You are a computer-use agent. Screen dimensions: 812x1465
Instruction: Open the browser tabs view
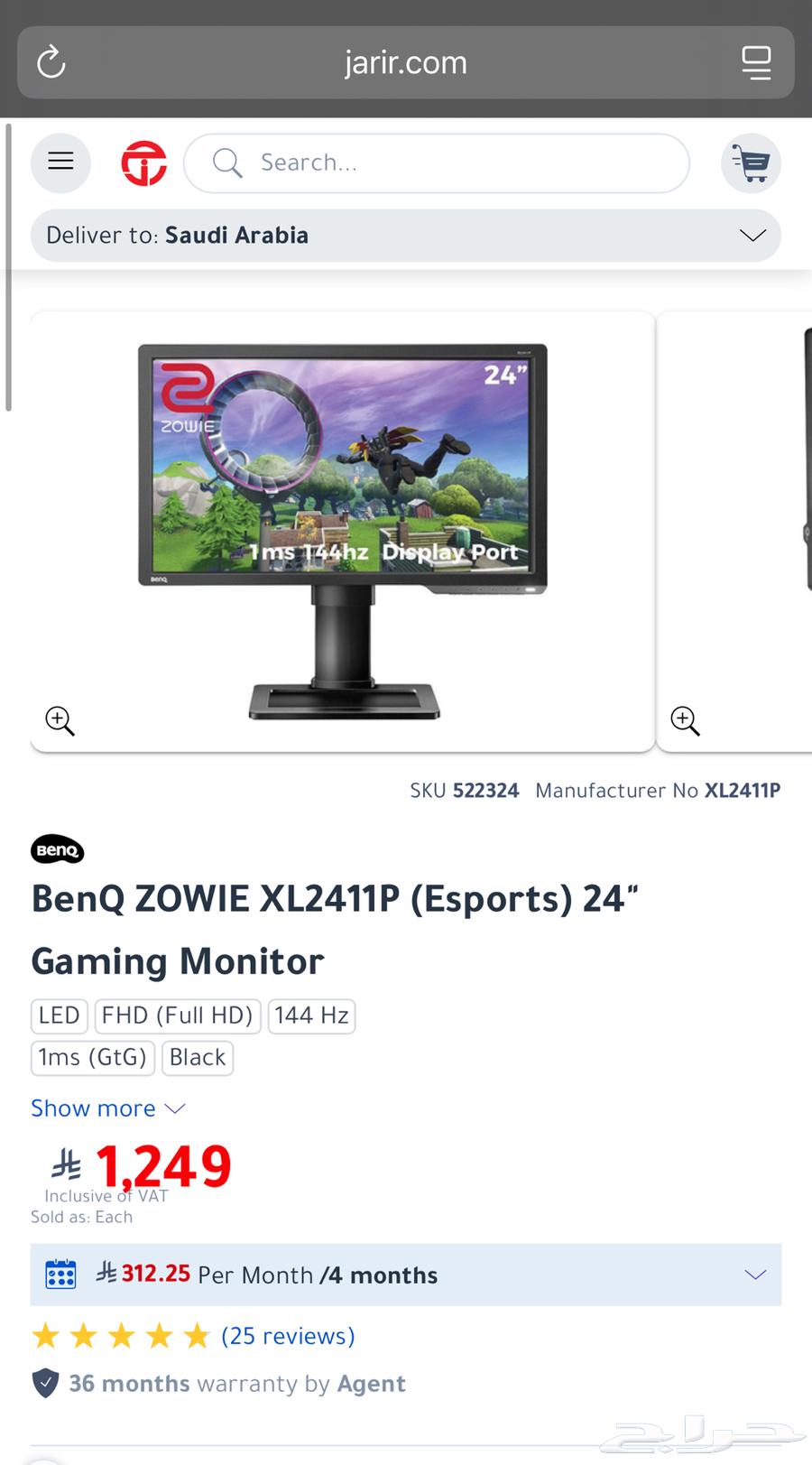point(756,62)
